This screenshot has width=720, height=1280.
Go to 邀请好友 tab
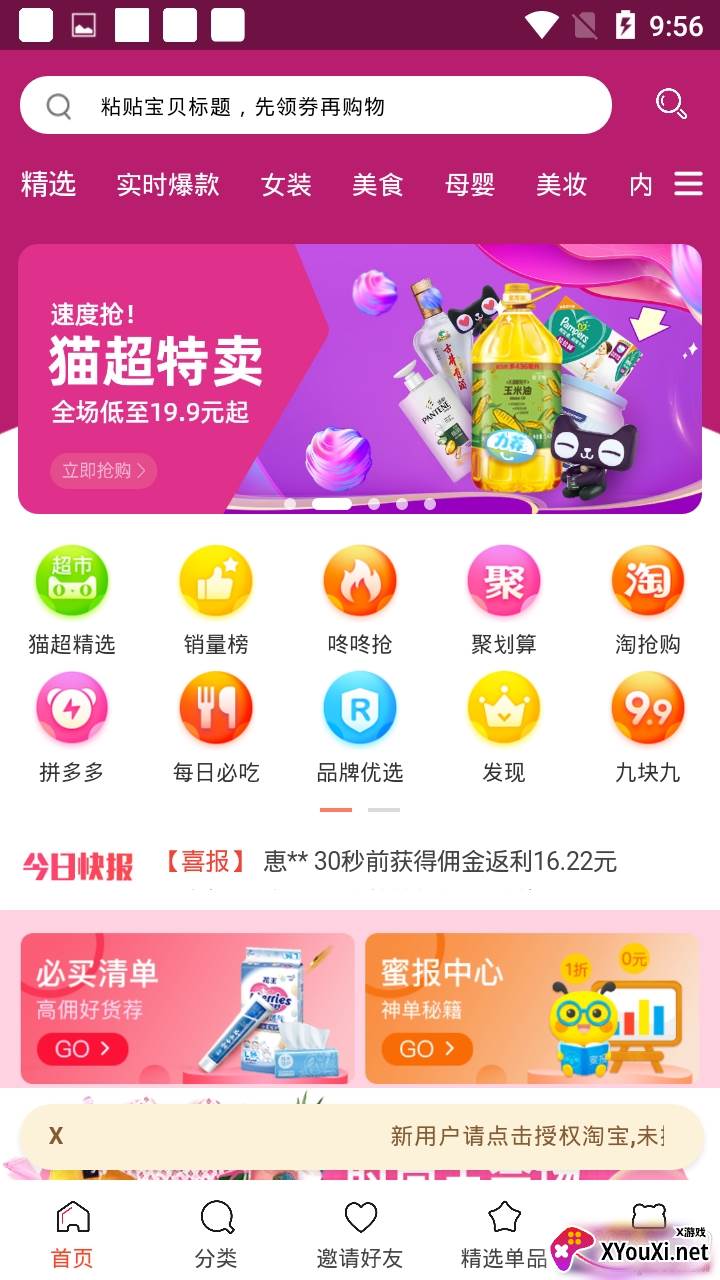coord(360,1234)
